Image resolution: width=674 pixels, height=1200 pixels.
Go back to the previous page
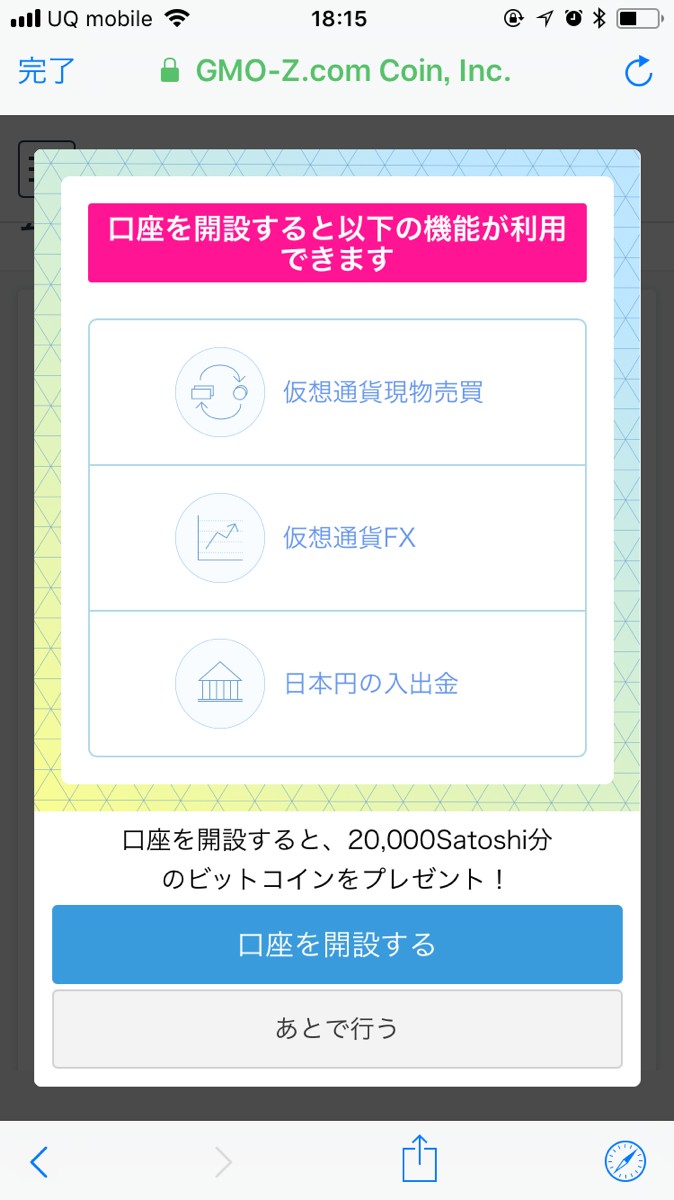39,1161
